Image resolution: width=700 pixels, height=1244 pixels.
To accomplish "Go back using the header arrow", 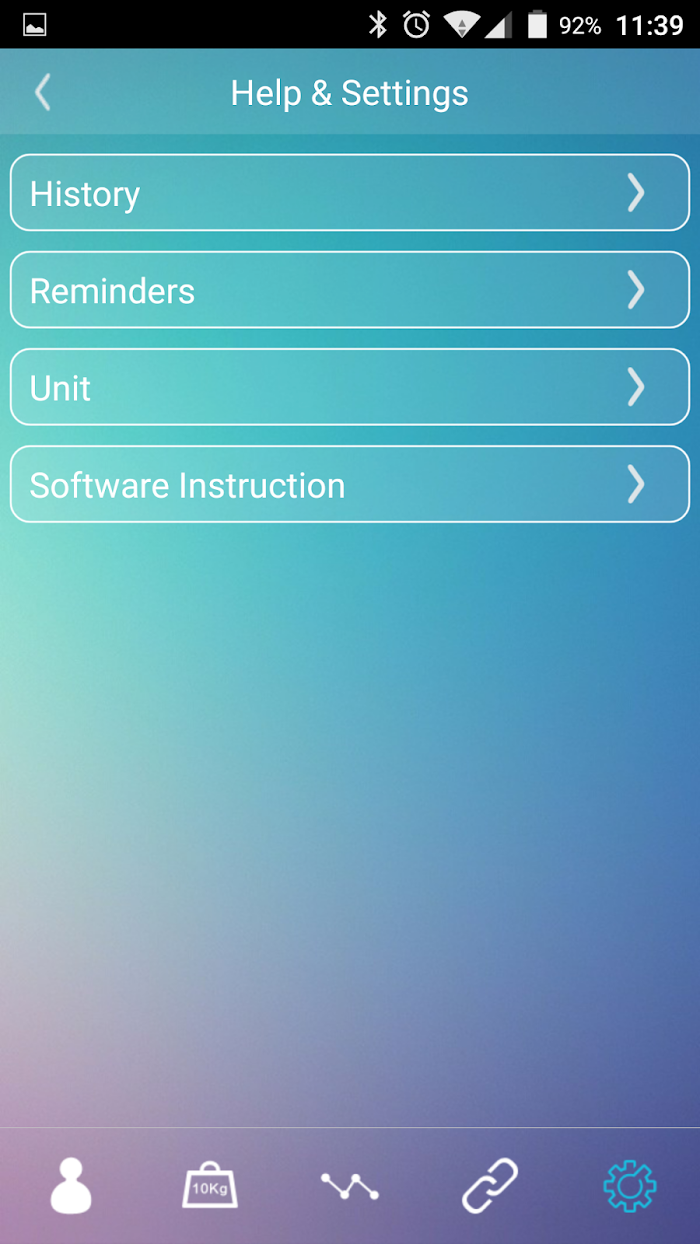I will tap(42, 93).
